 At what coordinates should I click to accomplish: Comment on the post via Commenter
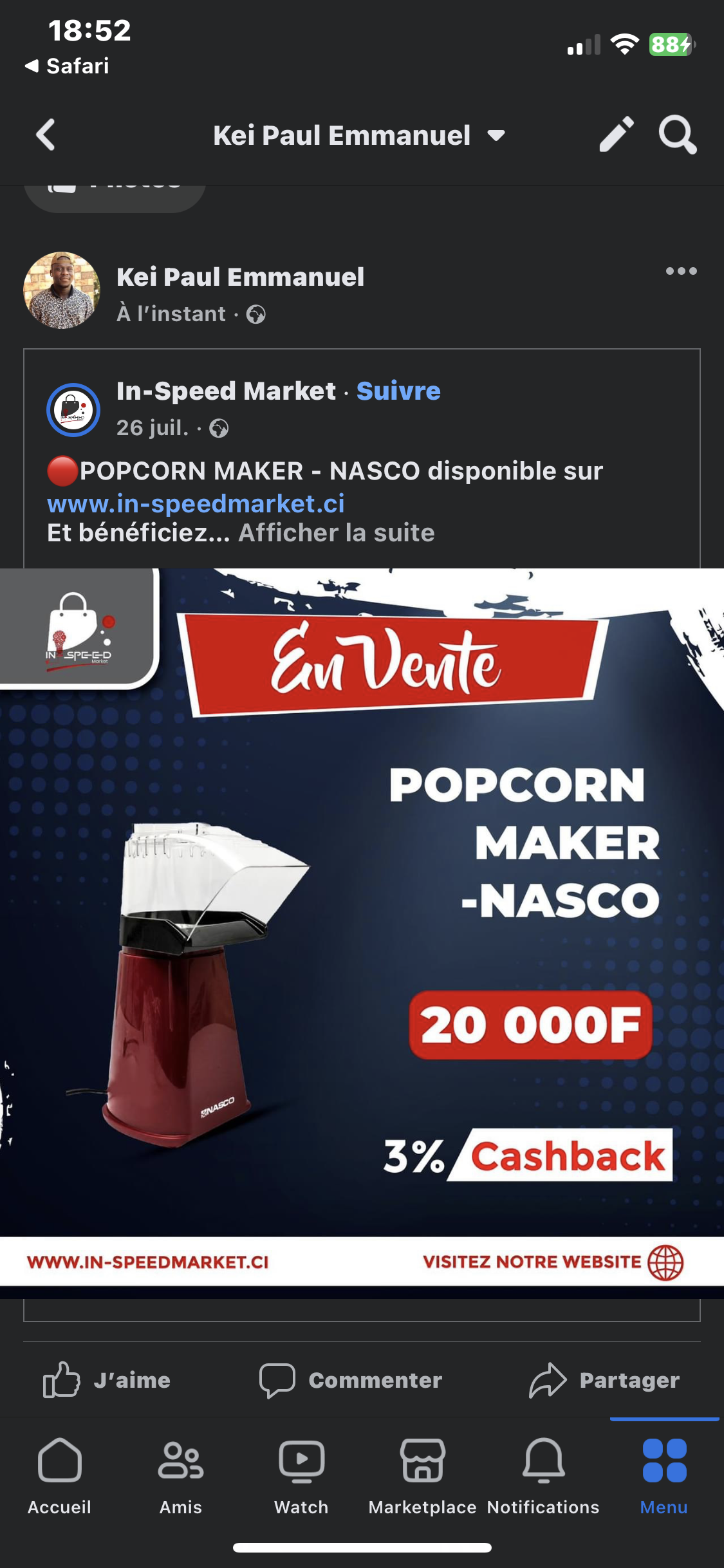[351, 1380]
